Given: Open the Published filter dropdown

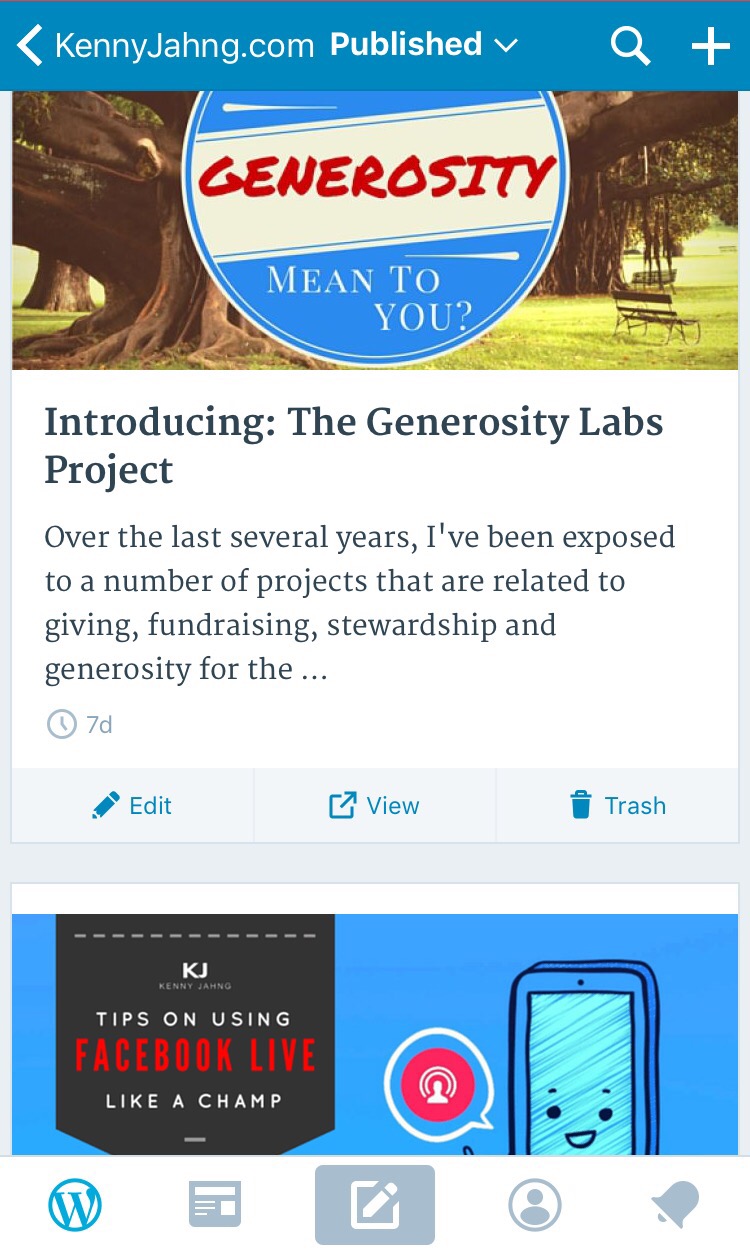Looking at the screenshot, I should pos(424,45).
